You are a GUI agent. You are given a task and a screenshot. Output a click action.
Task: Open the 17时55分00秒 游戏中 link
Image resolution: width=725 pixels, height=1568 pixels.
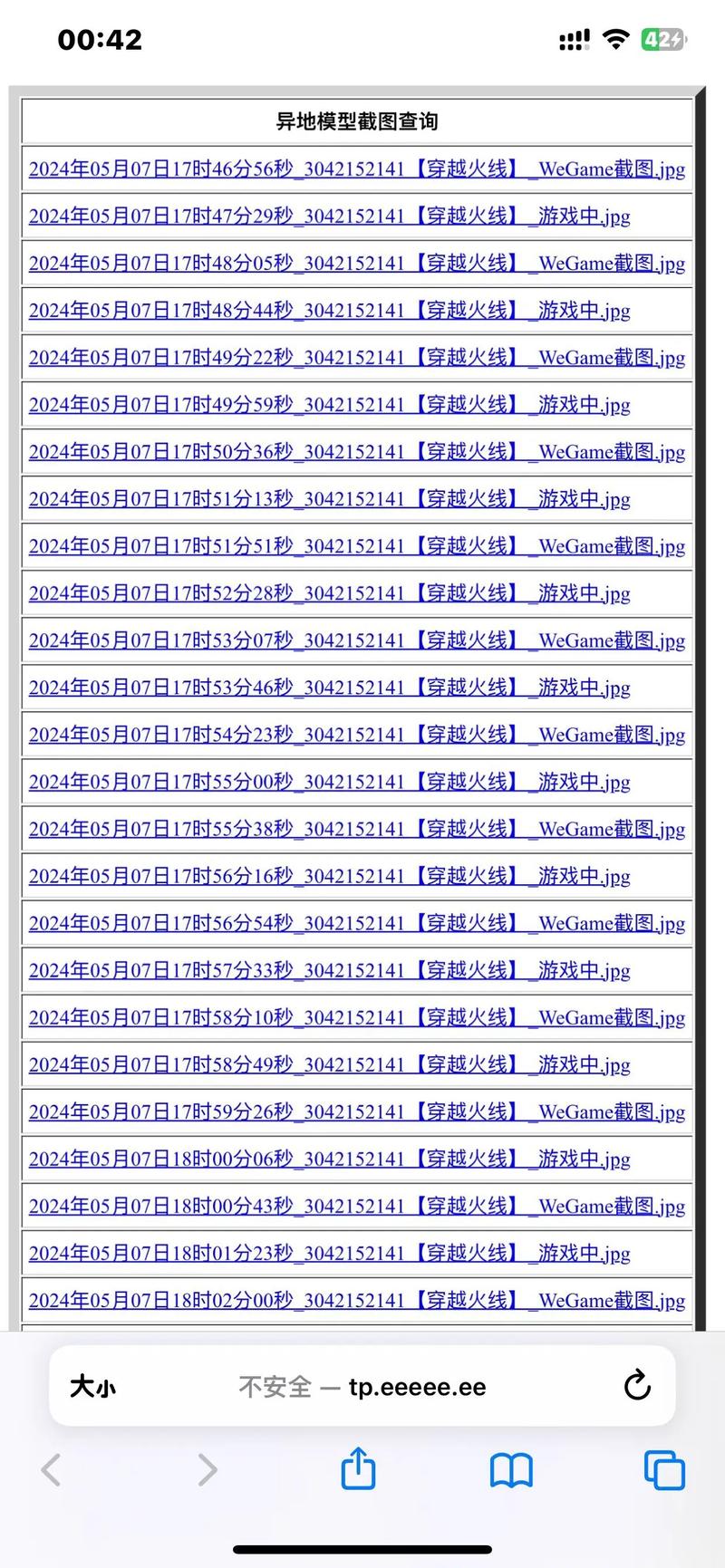(330, 781)
